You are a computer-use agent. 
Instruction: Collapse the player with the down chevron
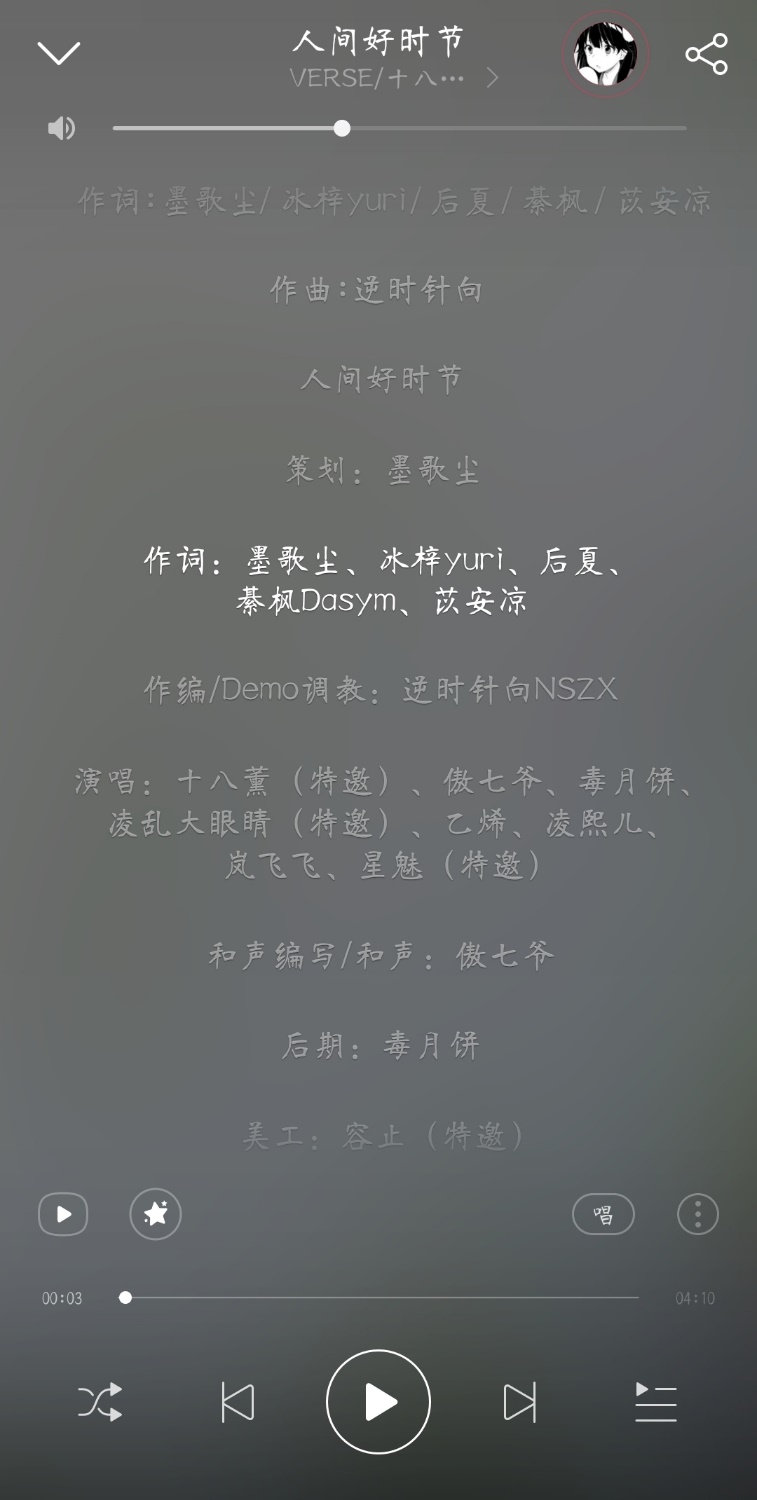point(58,53)
